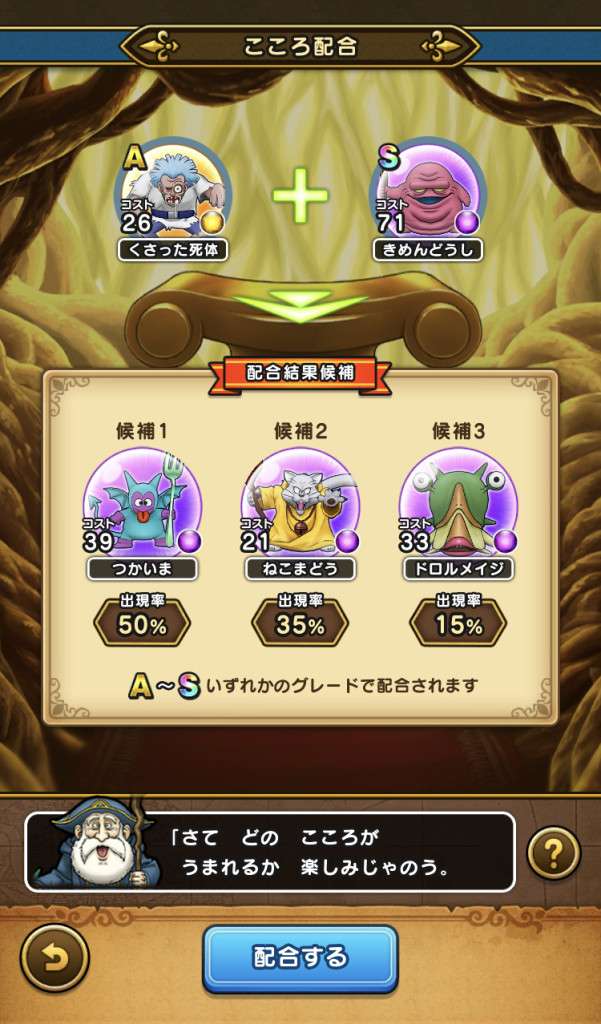View candidate ねこまどう details
The width and height of the screenshot is (601, 1024).
[x=299, y=506]
